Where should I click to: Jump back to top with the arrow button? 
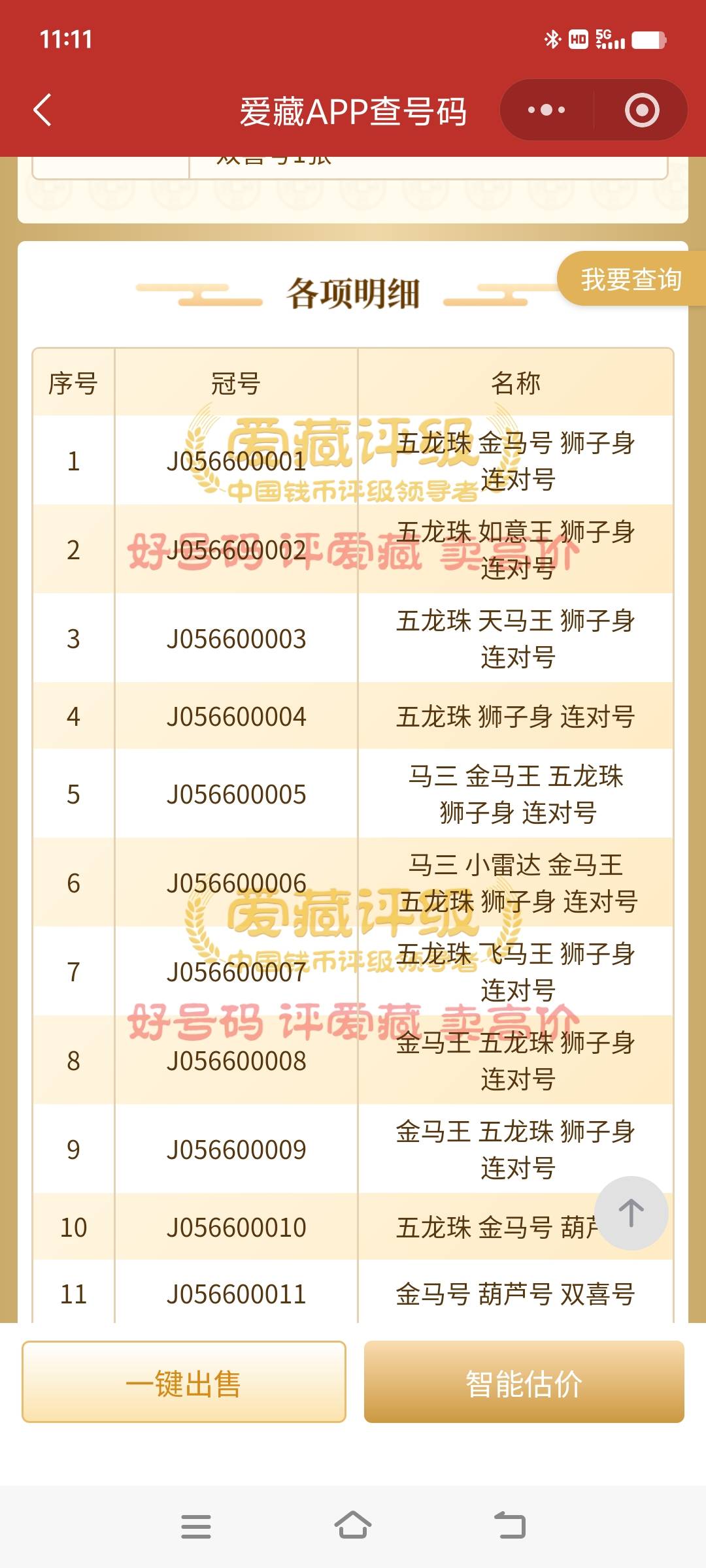[x=631, y=1213]
